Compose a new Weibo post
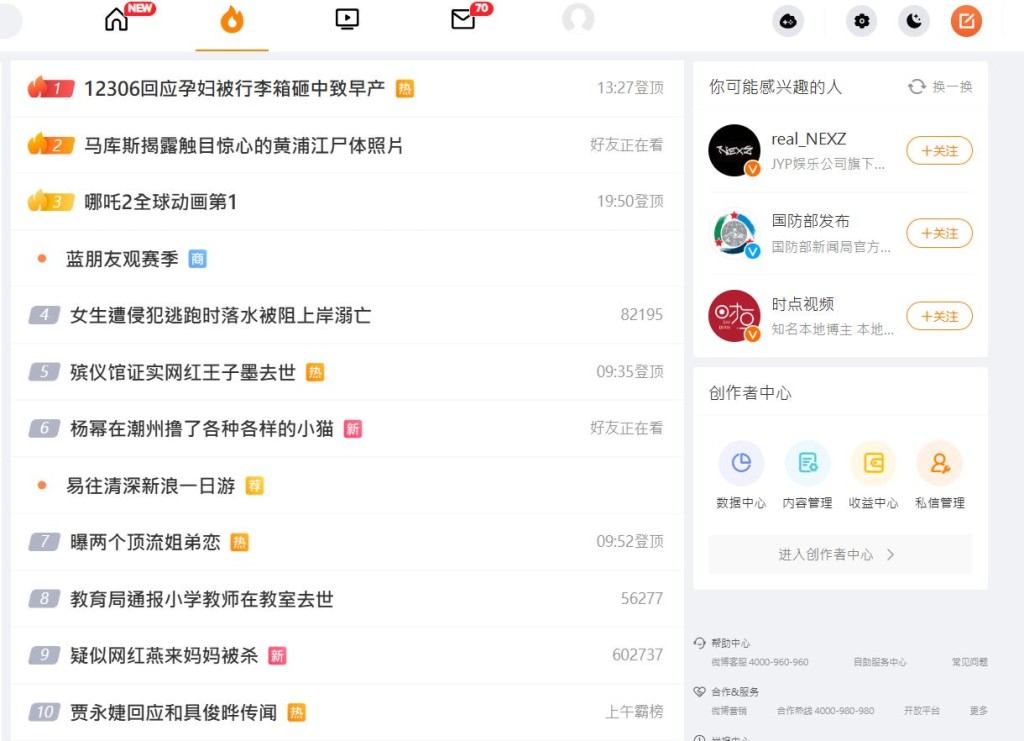The width and height of the screenshot is (1024, 741). coord(965,21)
